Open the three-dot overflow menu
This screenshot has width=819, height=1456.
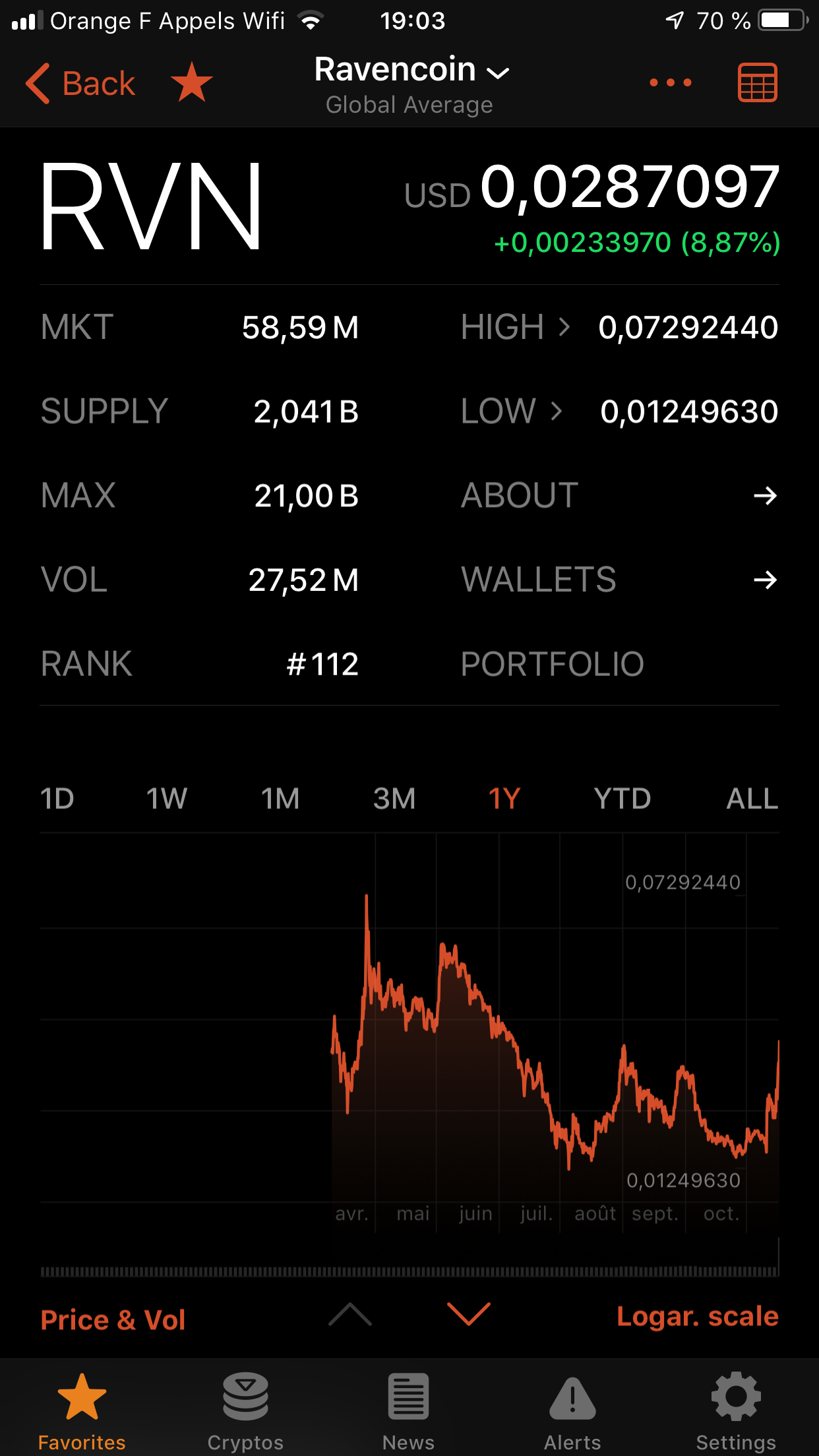[x=671, y=82]
